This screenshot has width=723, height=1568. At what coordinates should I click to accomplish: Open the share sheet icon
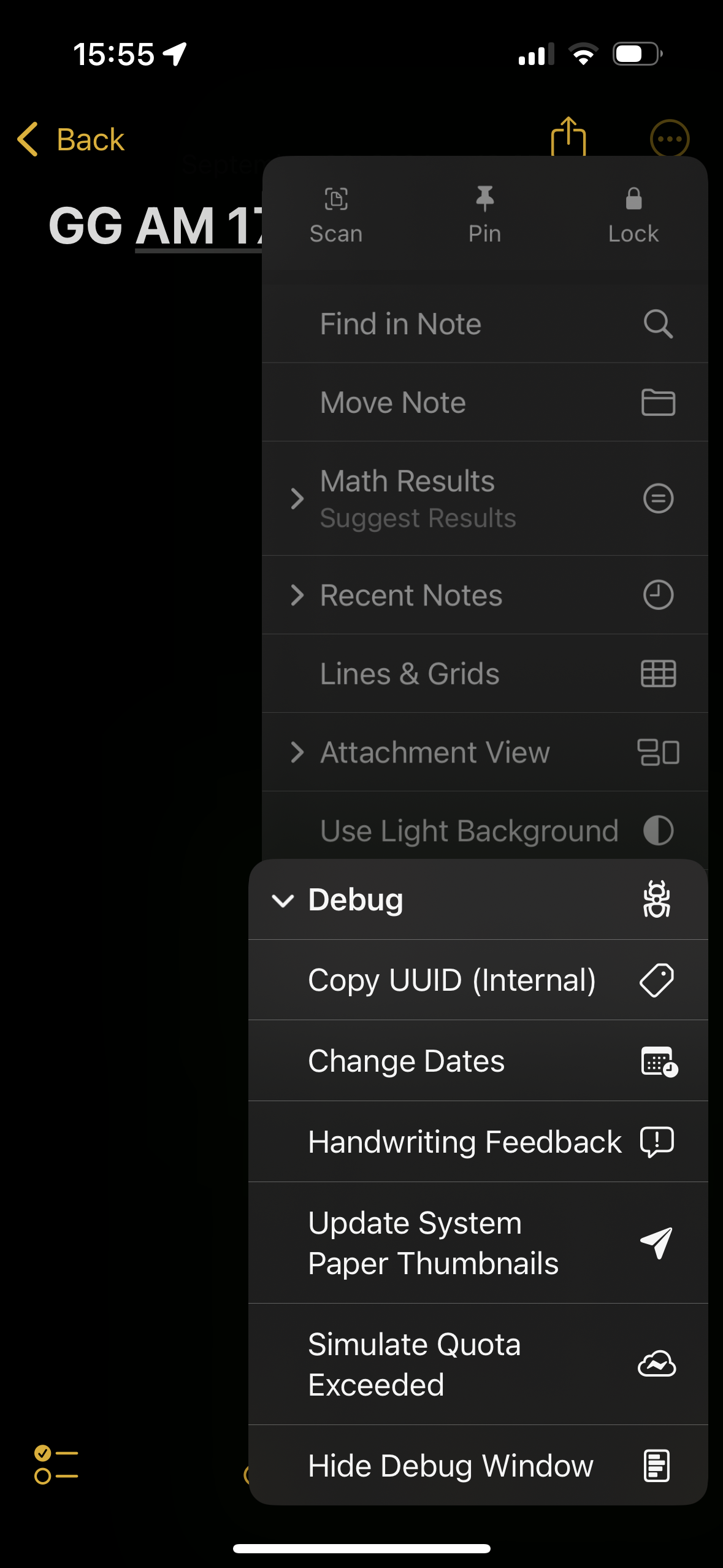click(x=568, y=136)
